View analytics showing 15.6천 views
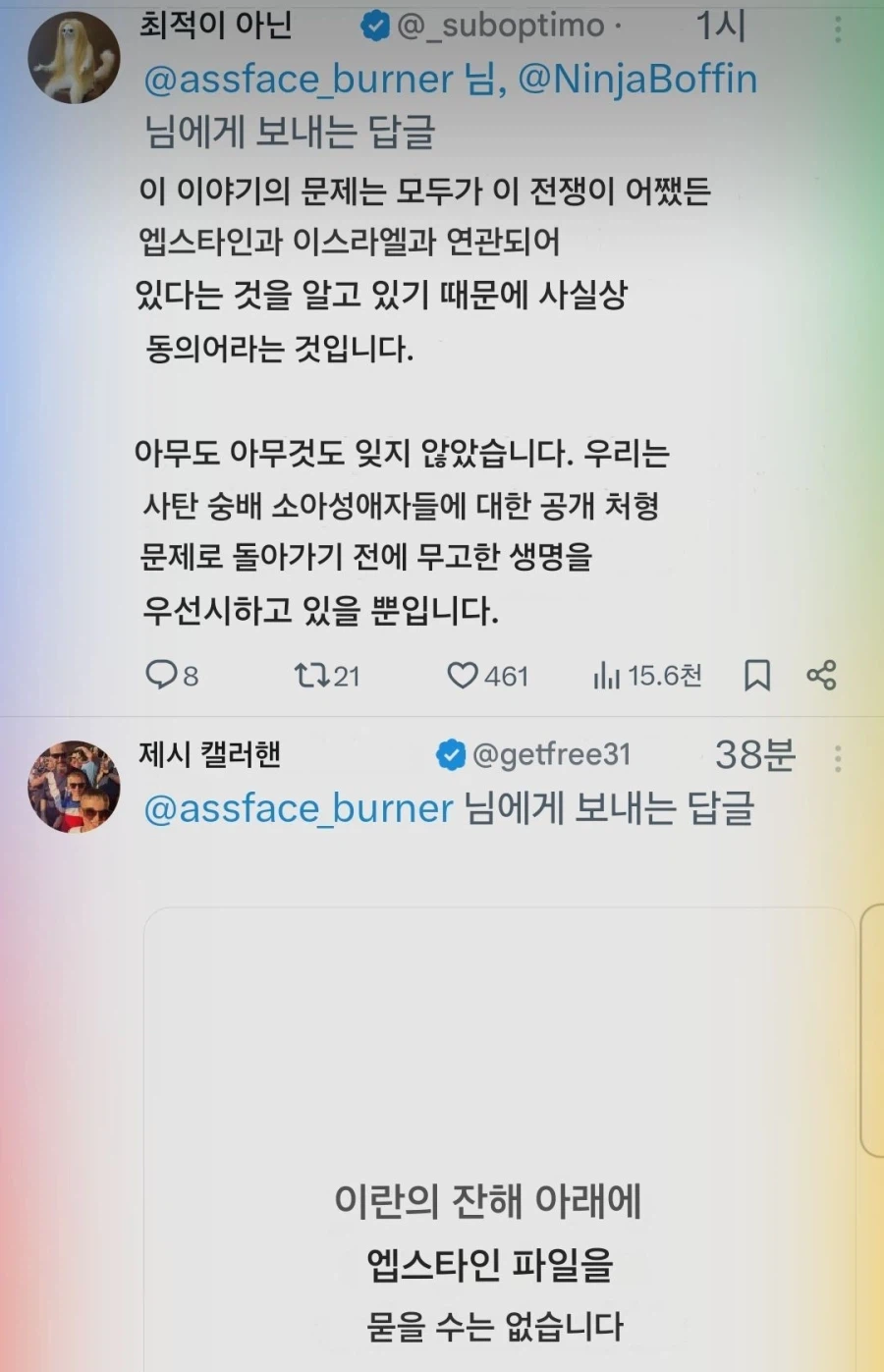Viewport: 884px width, 1372px height. tap(607, 675)
